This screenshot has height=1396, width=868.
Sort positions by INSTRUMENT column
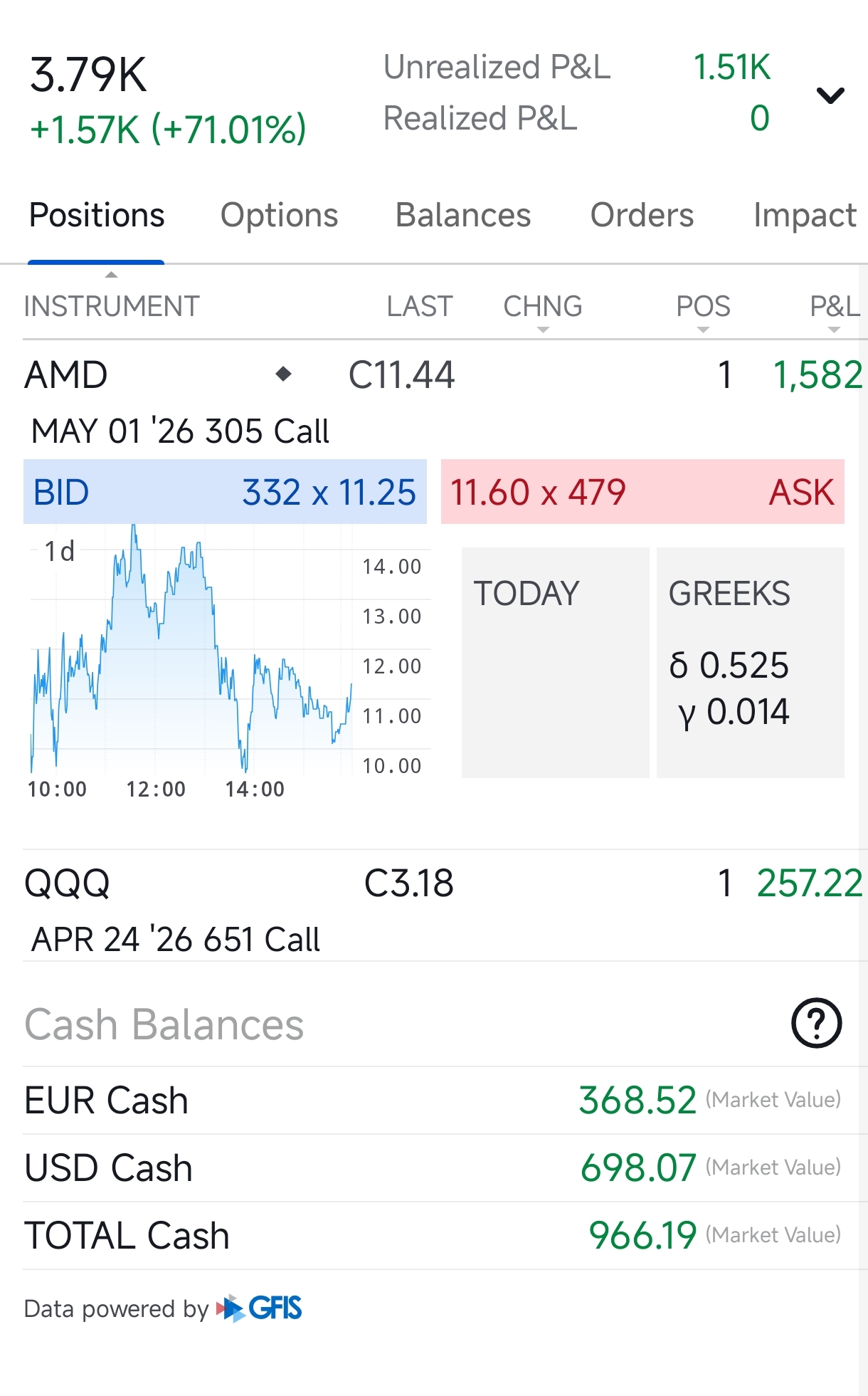tap(112, 307)
